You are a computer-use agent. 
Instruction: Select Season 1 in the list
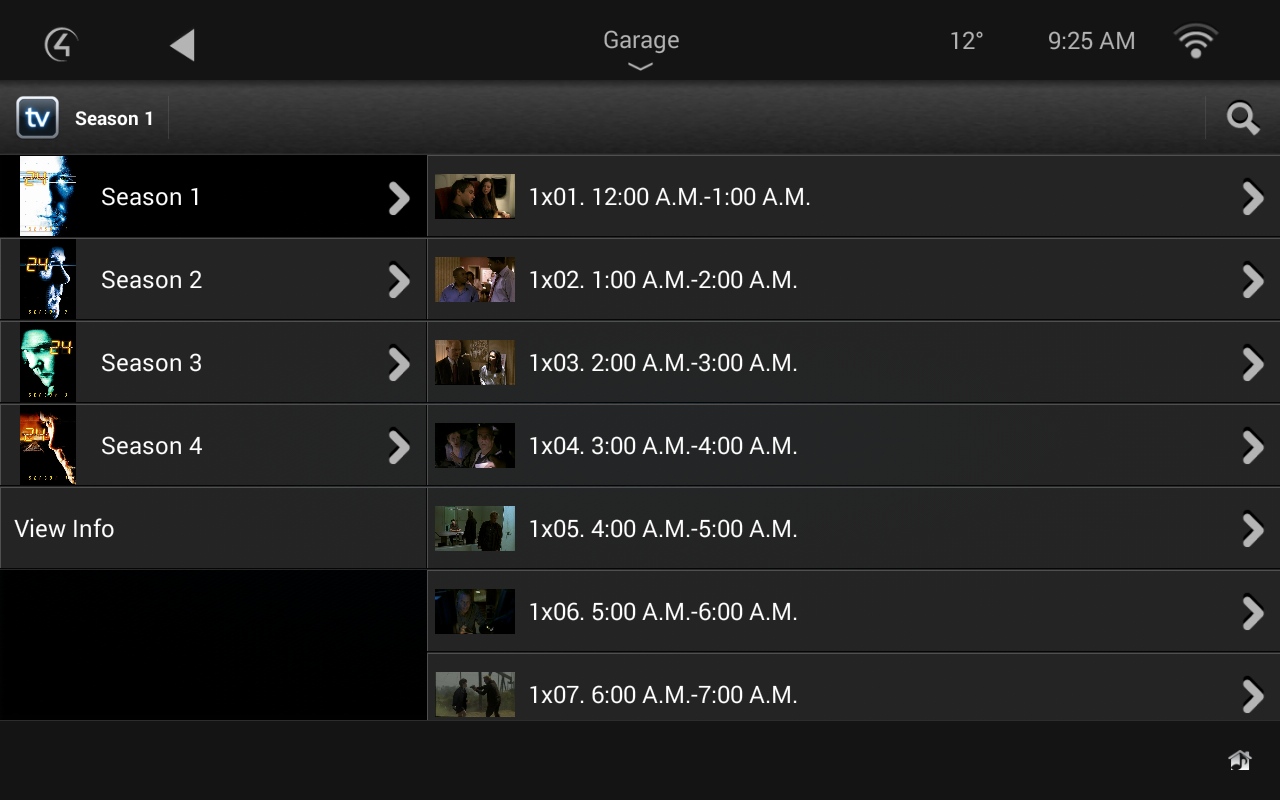213,197
